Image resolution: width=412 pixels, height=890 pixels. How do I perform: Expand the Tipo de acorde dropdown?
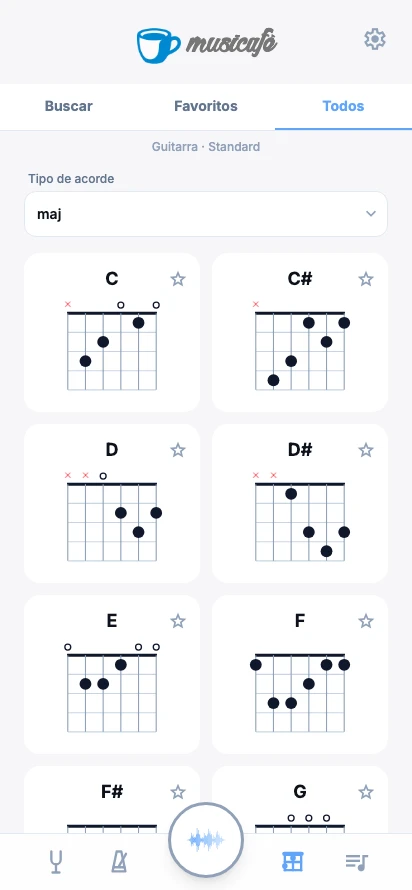coord(206,214)
